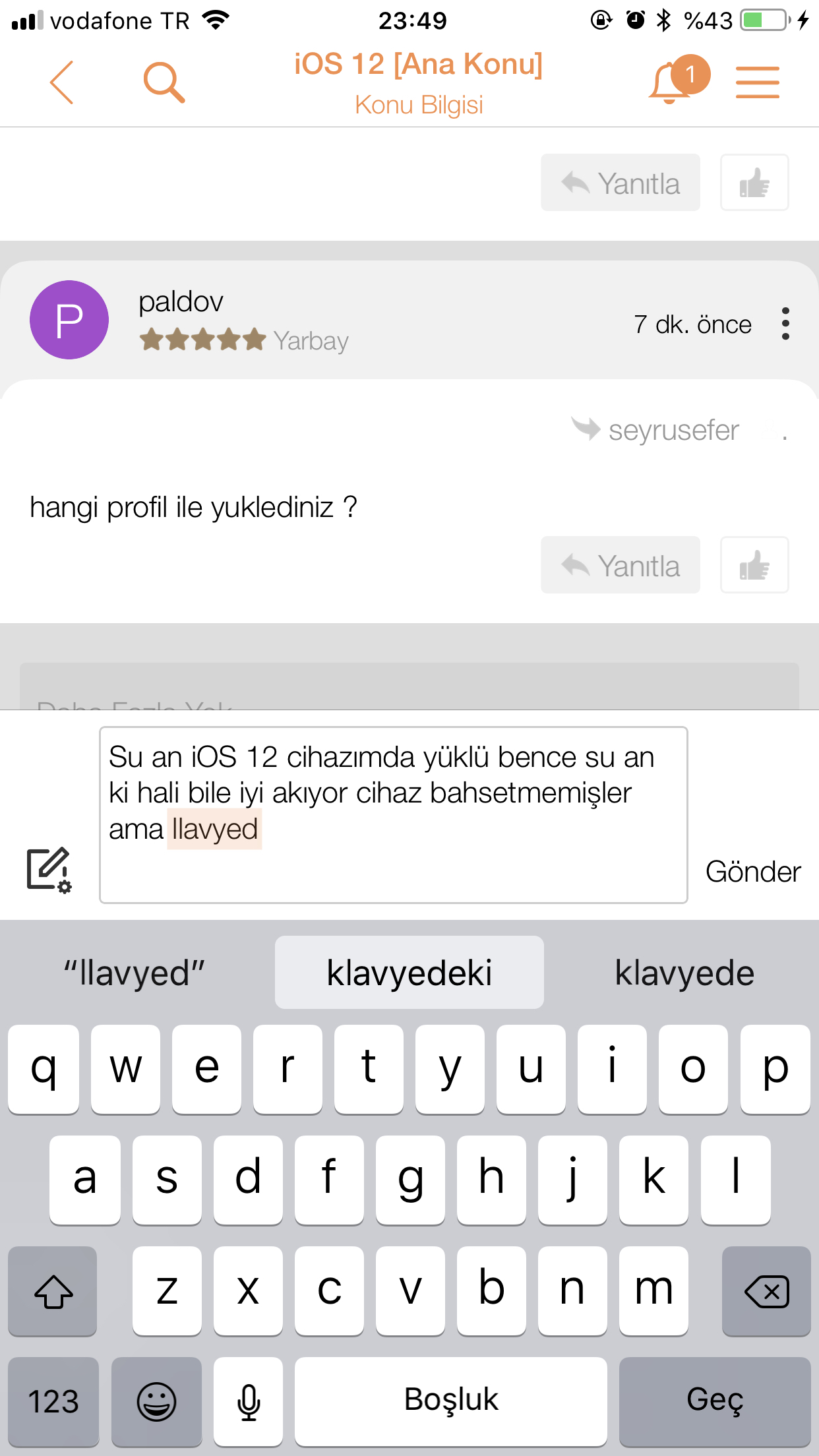Choose the keyboard suggestion klavyedeki
819x1456 pixels.
pyautogui.click(x=409, y=973)
